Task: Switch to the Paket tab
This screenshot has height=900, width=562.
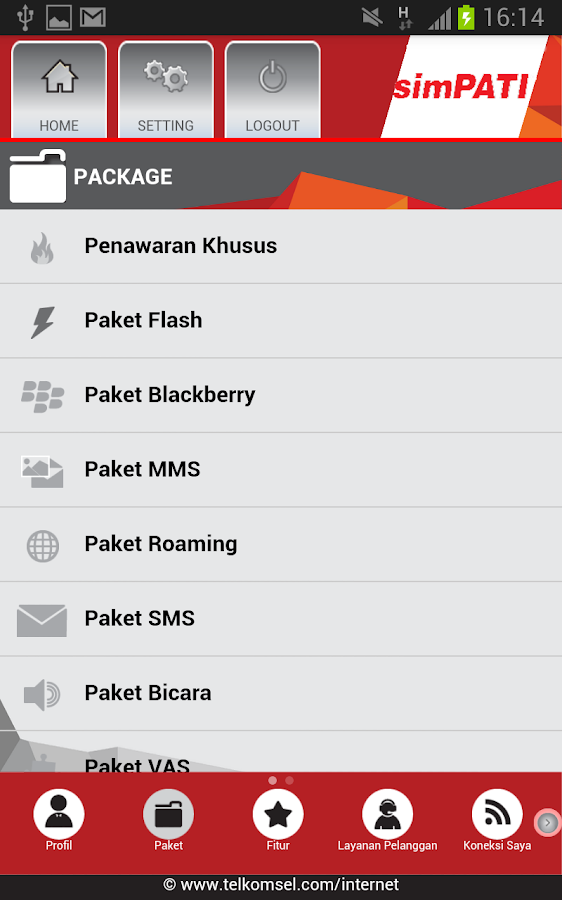Action: (x=168, y=820)
